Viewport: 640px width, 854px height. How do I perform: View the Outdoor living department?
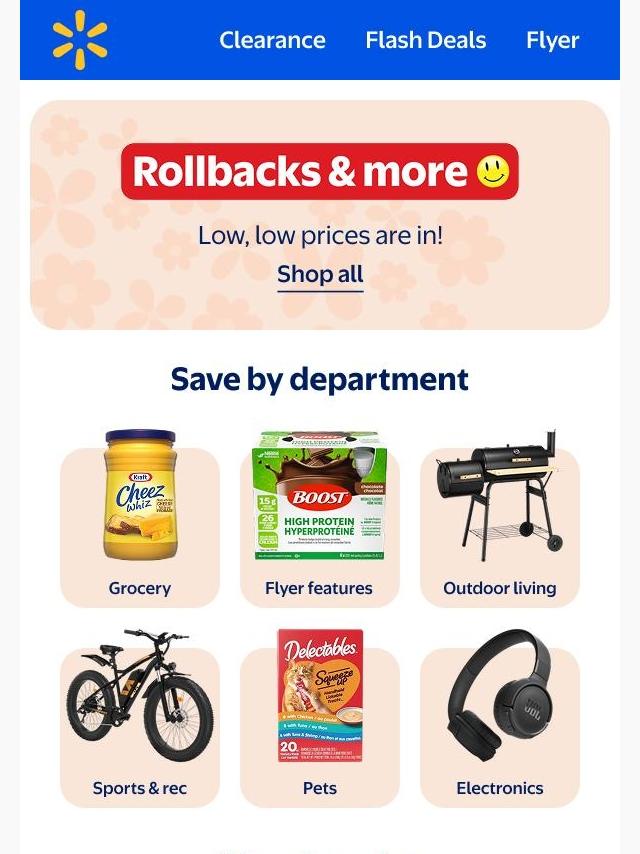coord(500,525)
